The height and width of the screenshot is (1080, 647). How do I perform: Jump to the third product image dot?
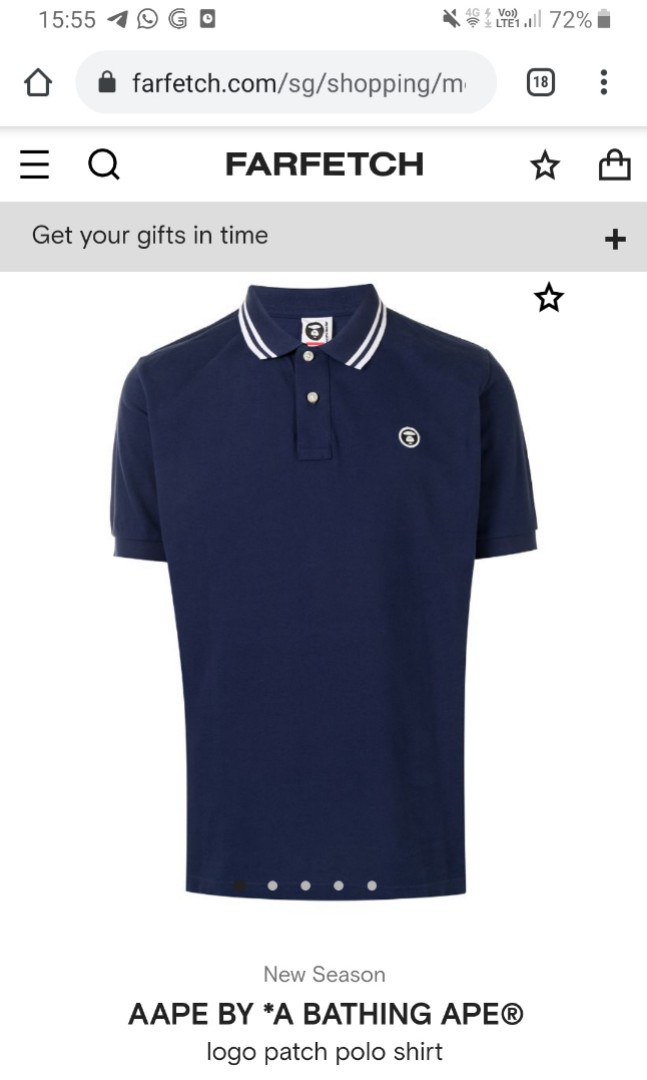tap(305, 885)
